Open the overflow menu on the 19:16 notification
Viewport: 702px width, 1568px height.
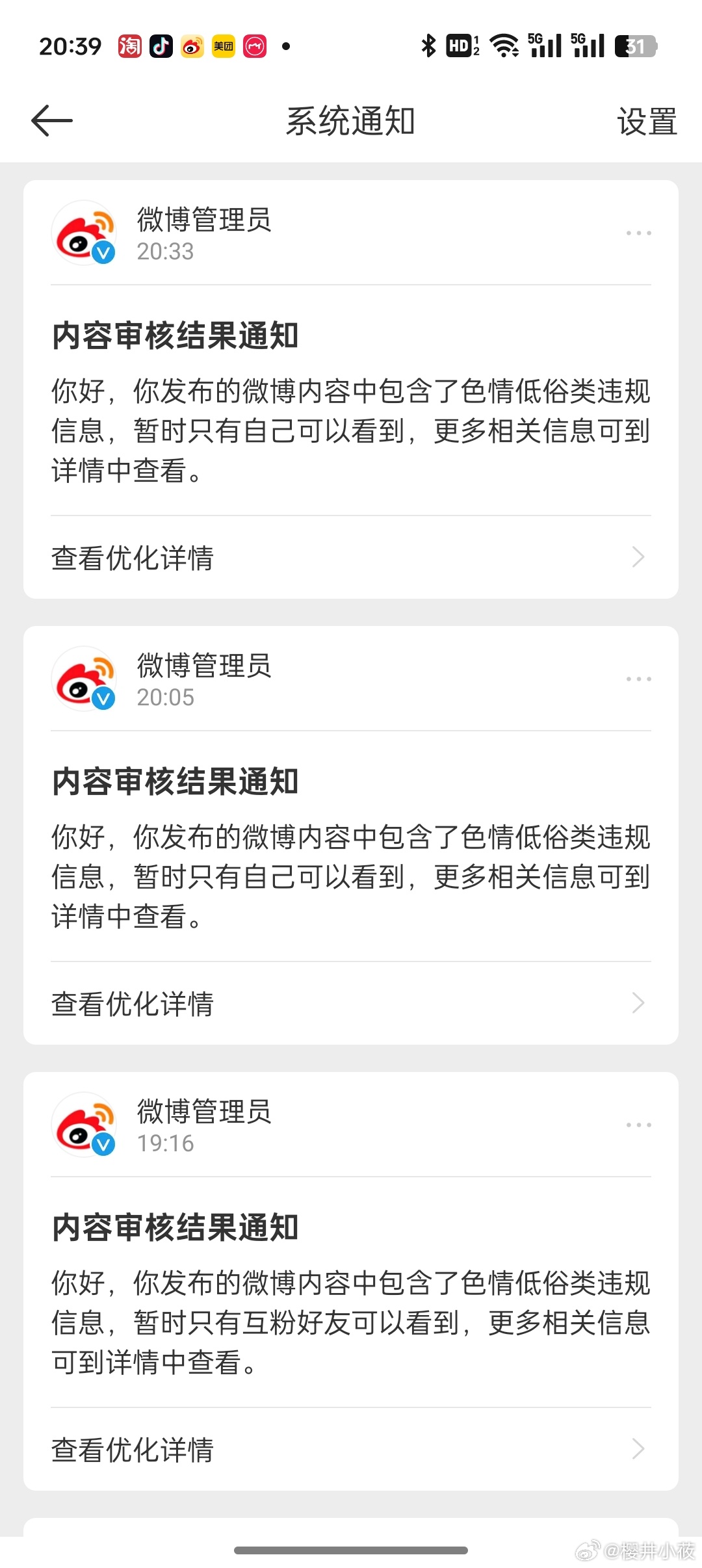click(638, 1125)
